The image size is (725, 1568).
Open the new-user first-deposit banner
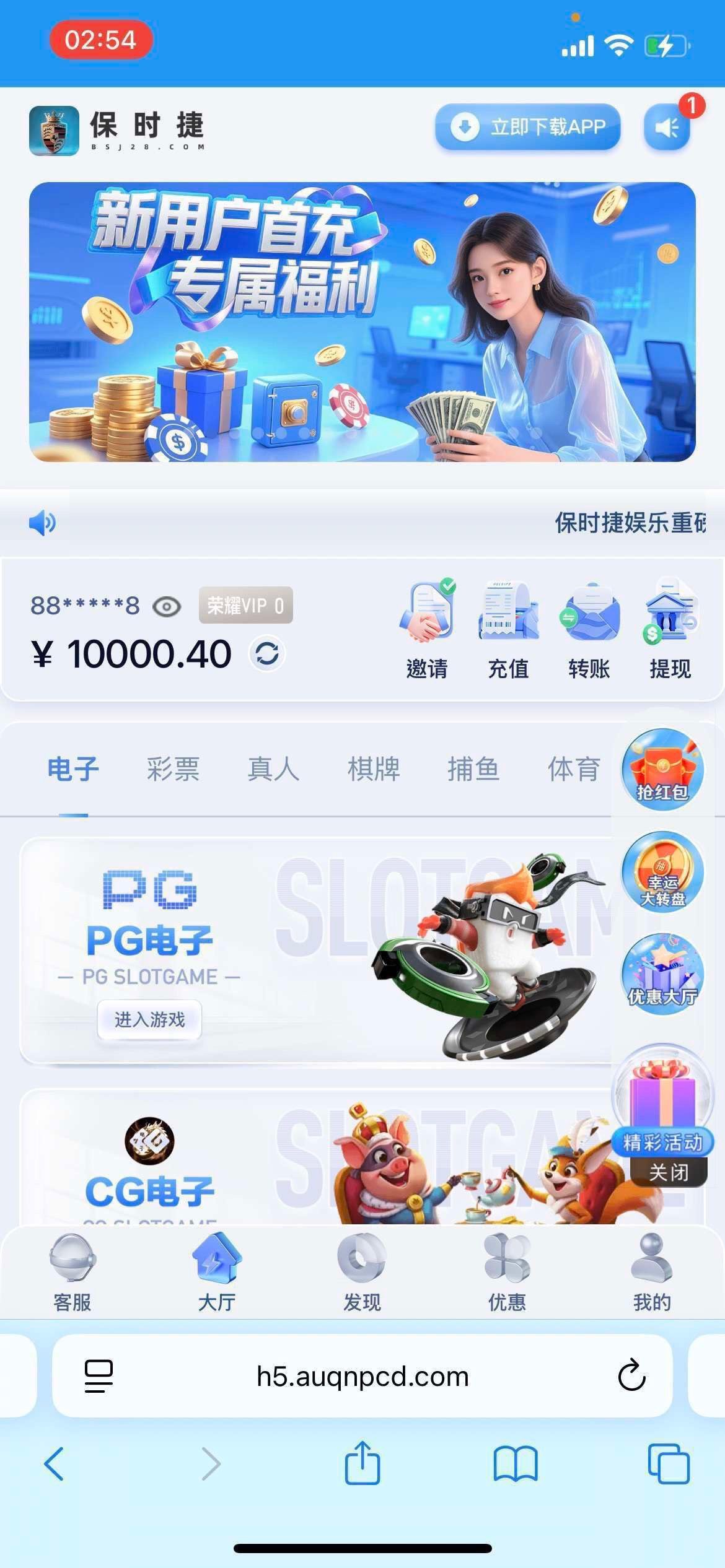tap(362, 321)
